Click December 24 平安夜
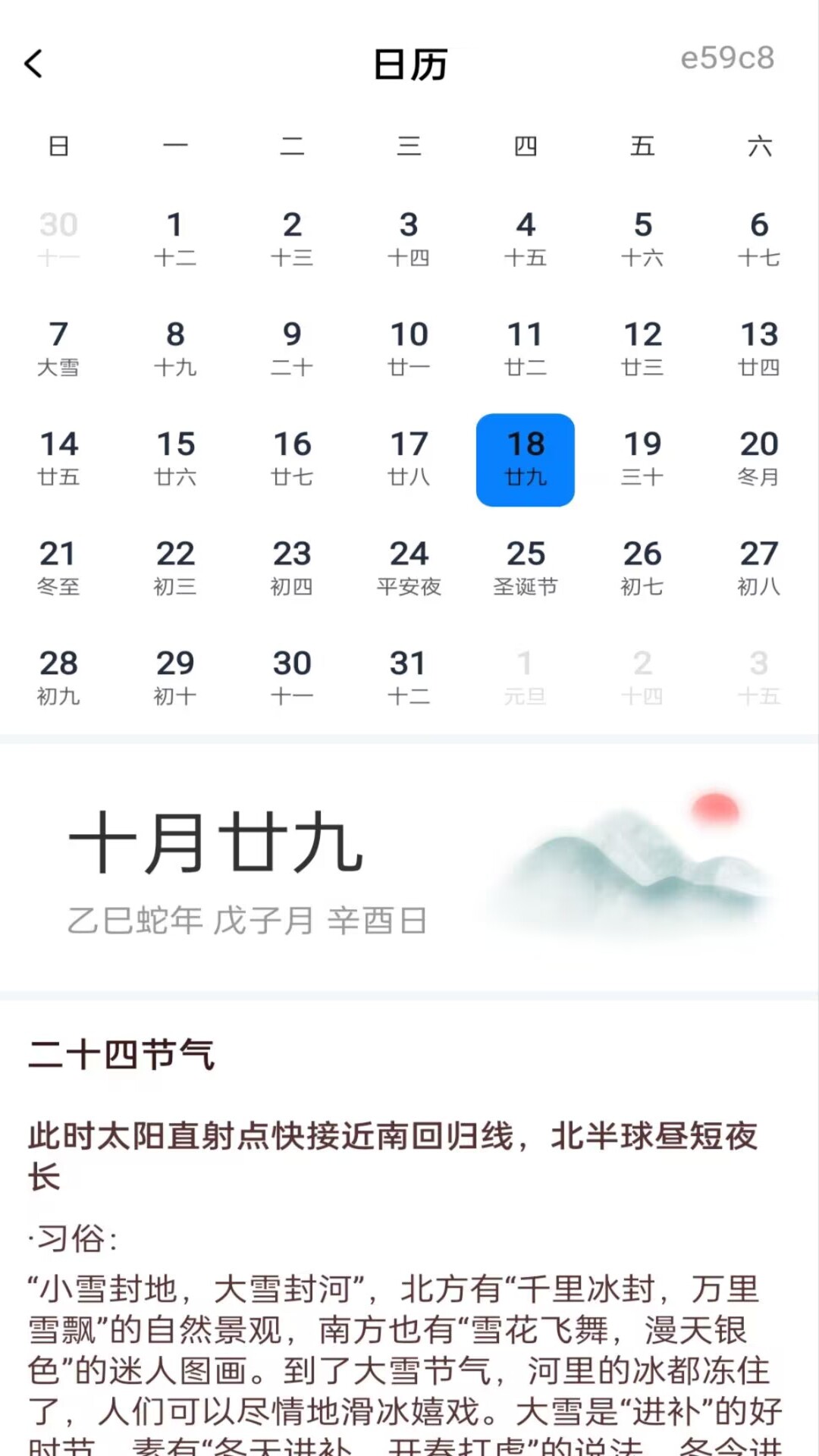Screen dimensions: 819x1456 [409, 567]
